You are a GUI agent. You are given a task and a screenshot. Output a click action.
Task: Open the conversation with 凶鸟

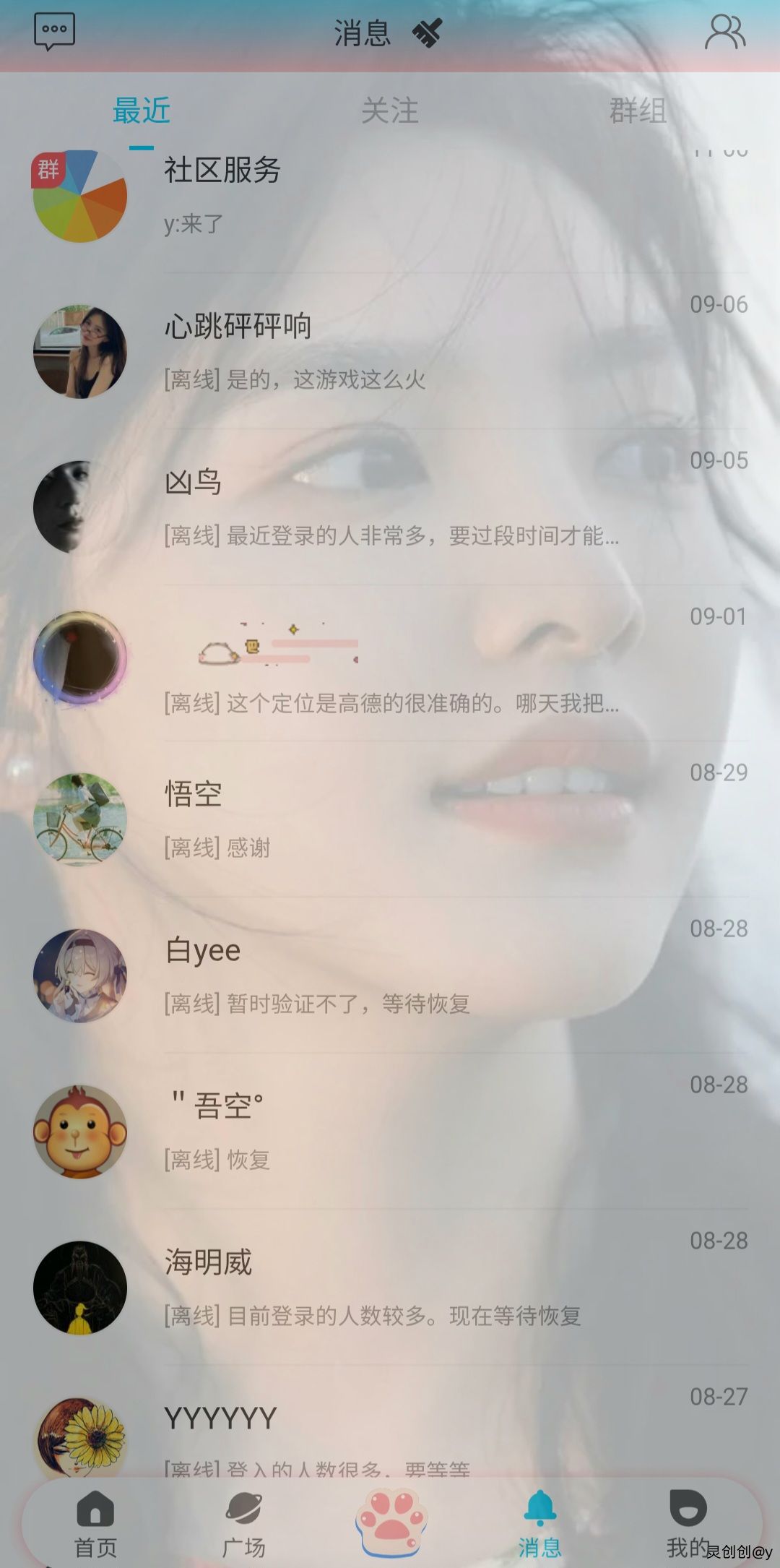click(390, 508)
